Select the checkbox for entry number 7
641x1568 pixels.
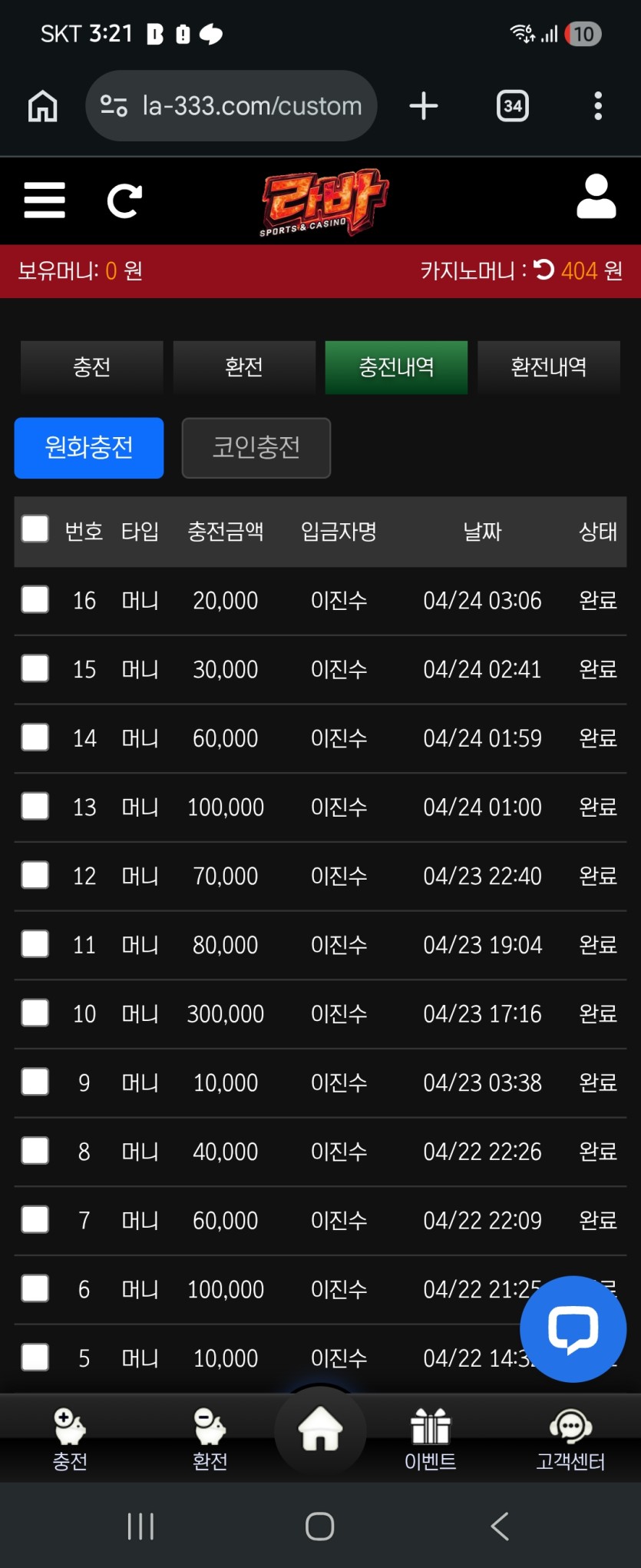35,1219
